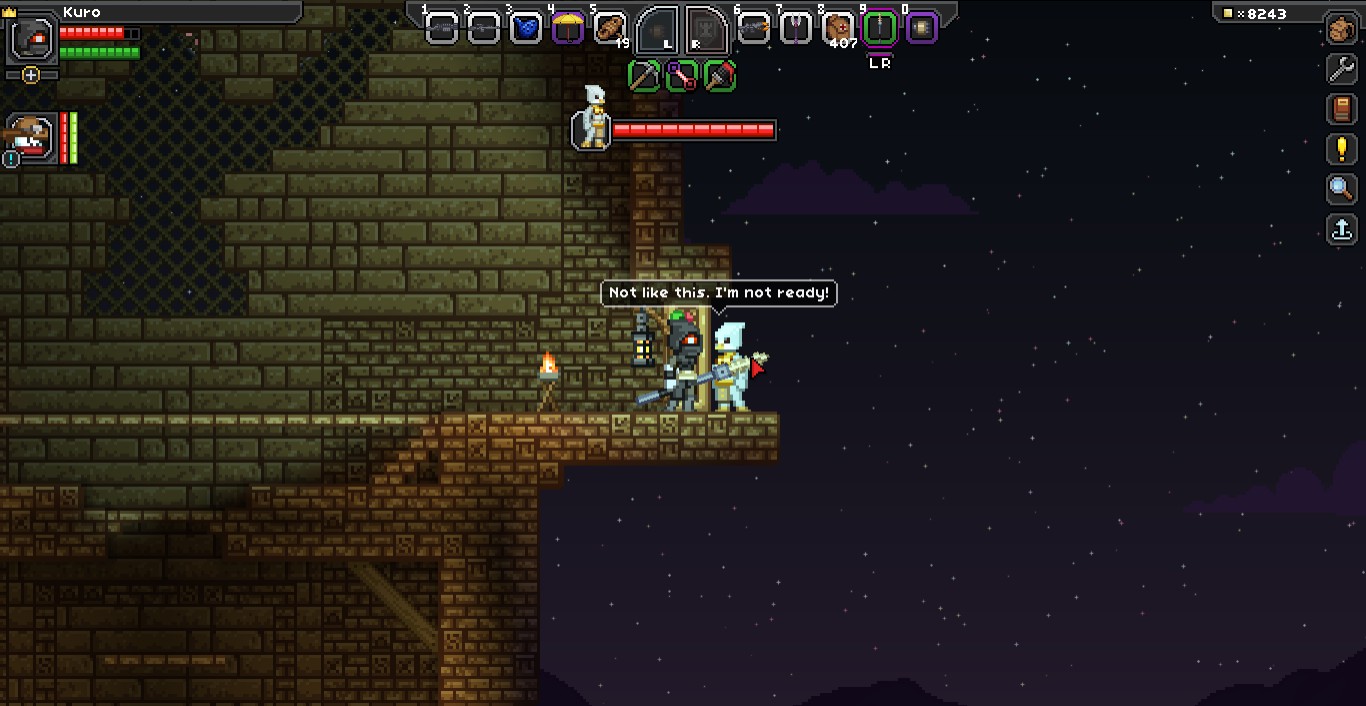Select the medkit in slot 8
The image size is (1366, 706).
tap(838, 28)
